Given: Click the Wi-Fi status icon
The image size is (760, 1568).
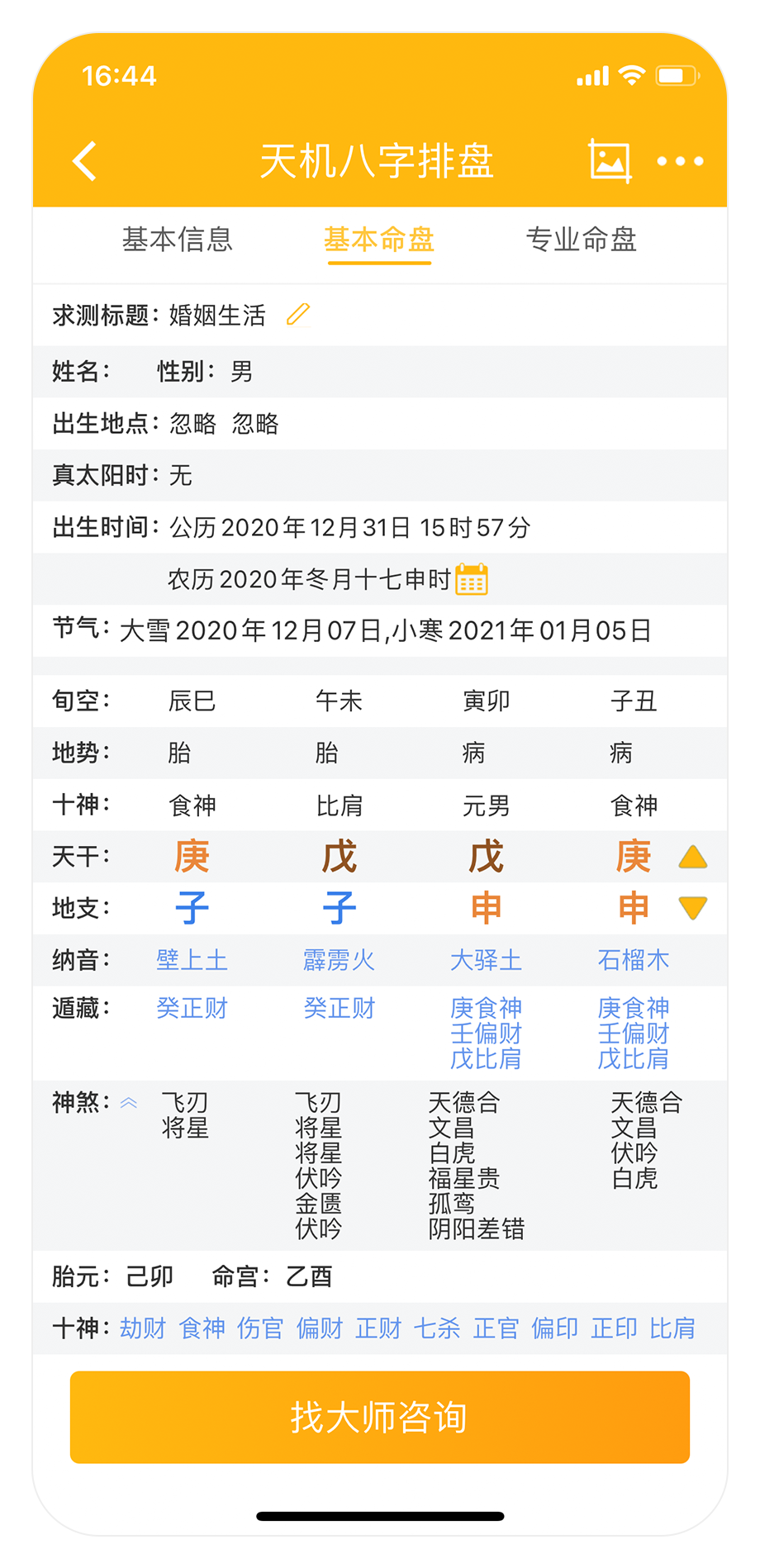Looking at the screenshot, I should pos(632,75).
